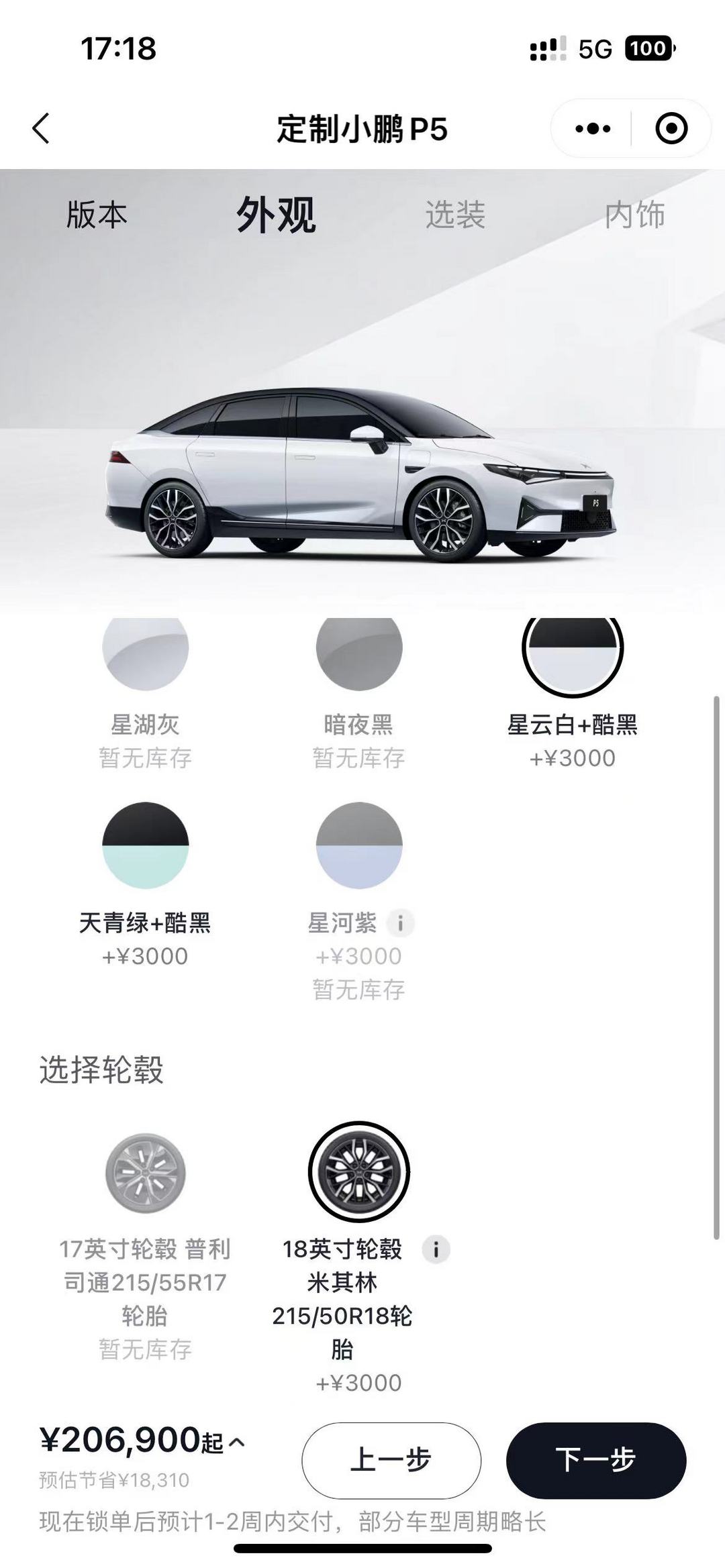Continue with 下一步 button
Screen dimensions: 725x1568
[595, 1460]
